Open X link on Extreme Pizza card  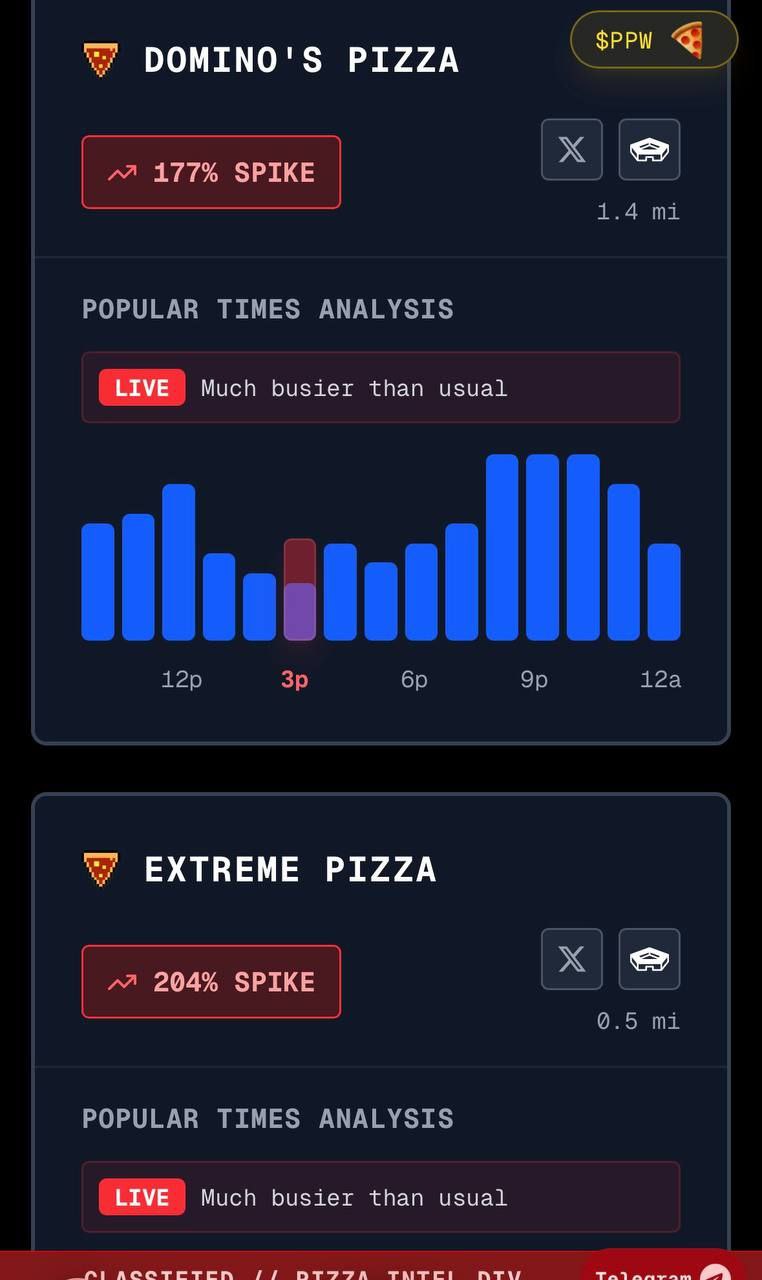(x=572, y=959)
